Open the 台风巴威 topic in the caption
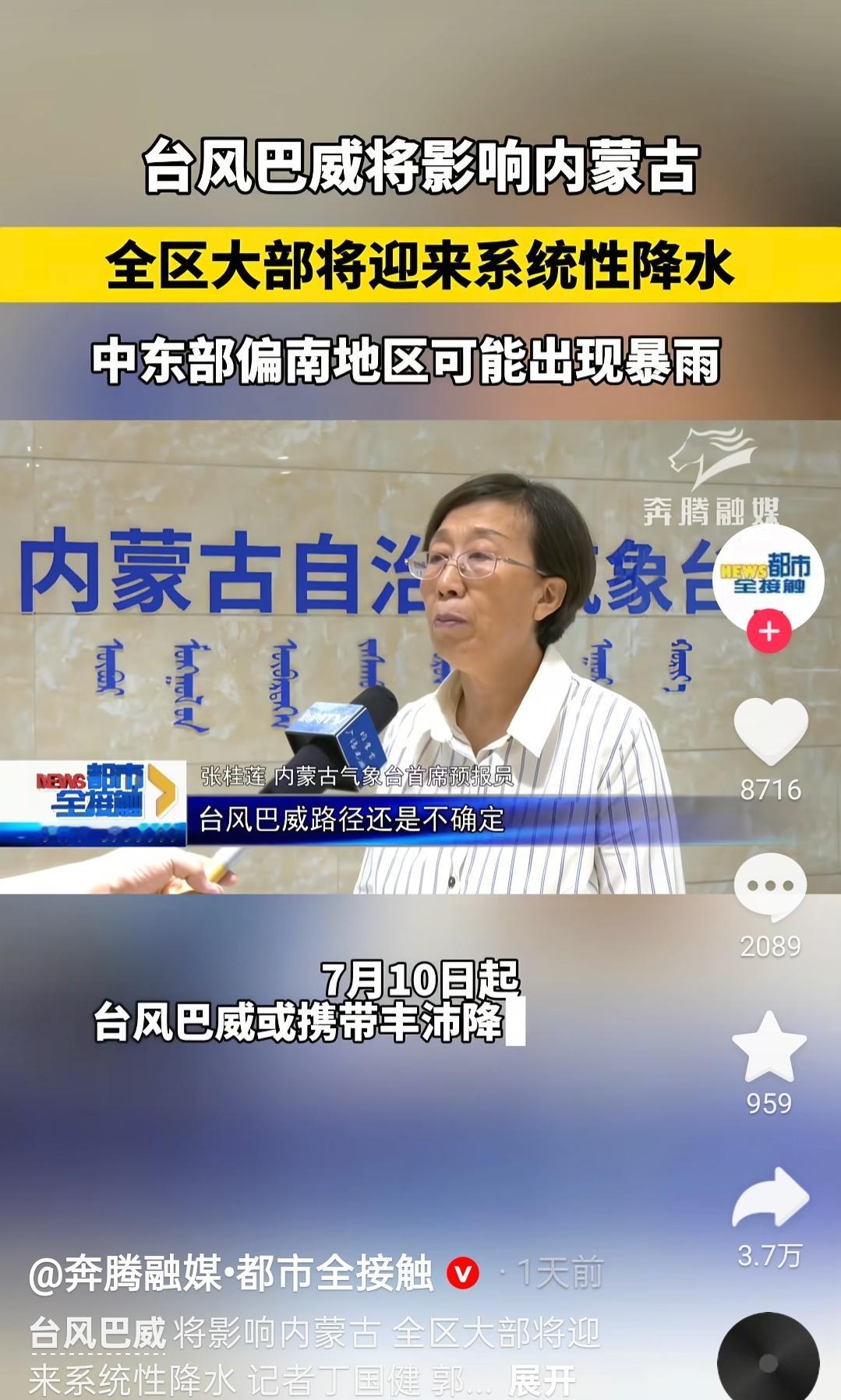 click(98, 1333)
